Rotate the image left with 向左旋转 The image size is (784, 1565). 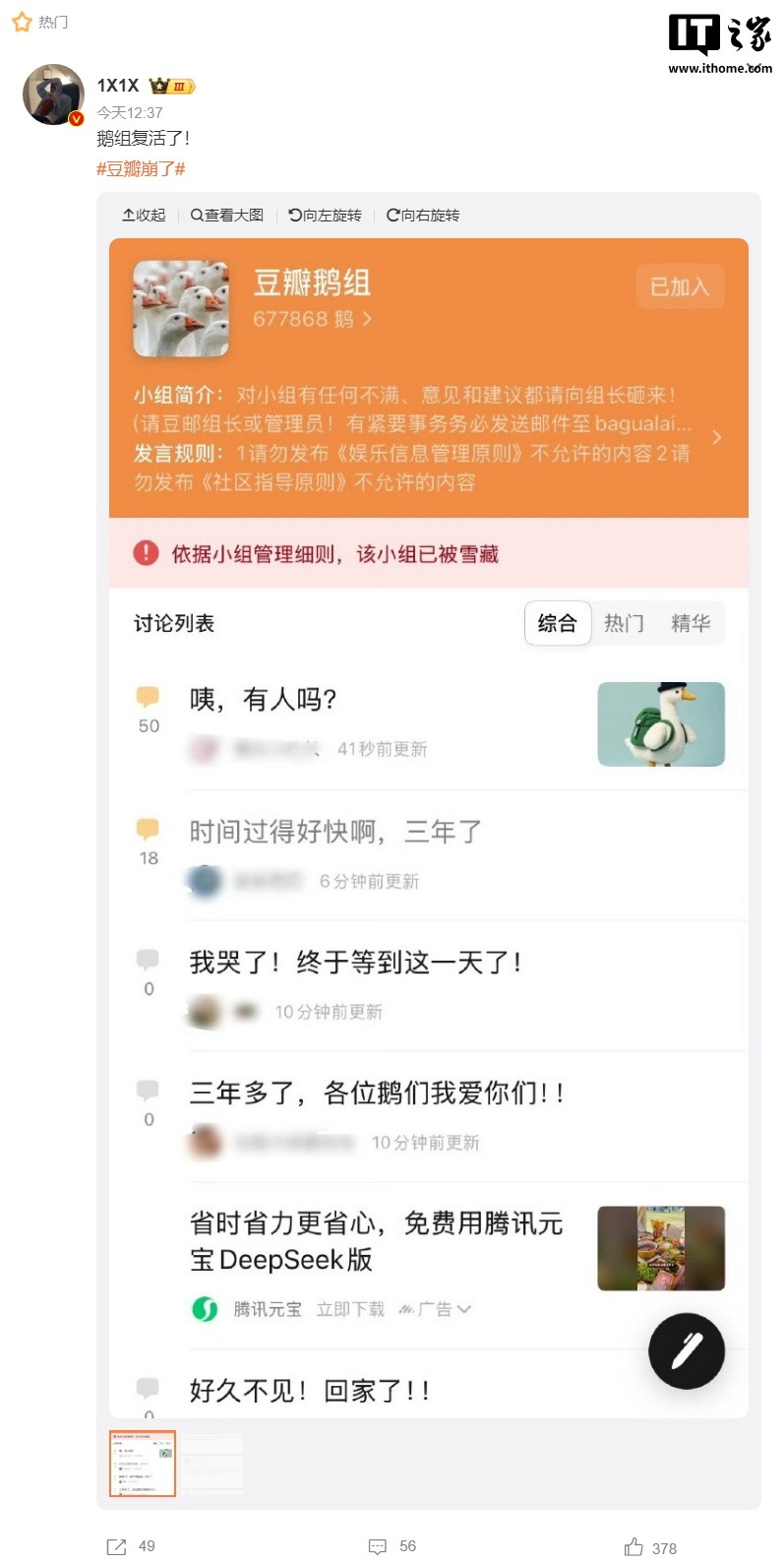pos(325,215)
